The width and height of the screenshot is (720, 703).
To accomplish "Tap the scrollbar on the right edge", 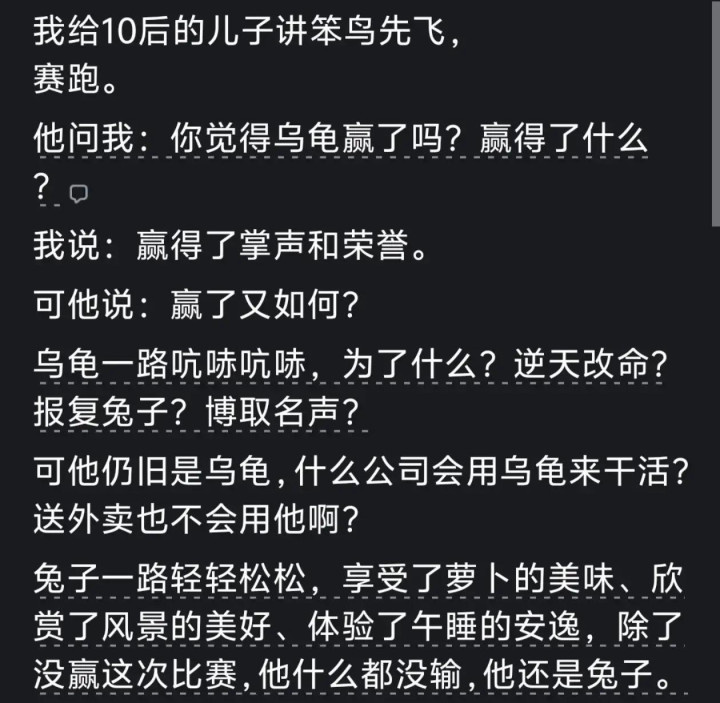I will (x=715, y=113).
